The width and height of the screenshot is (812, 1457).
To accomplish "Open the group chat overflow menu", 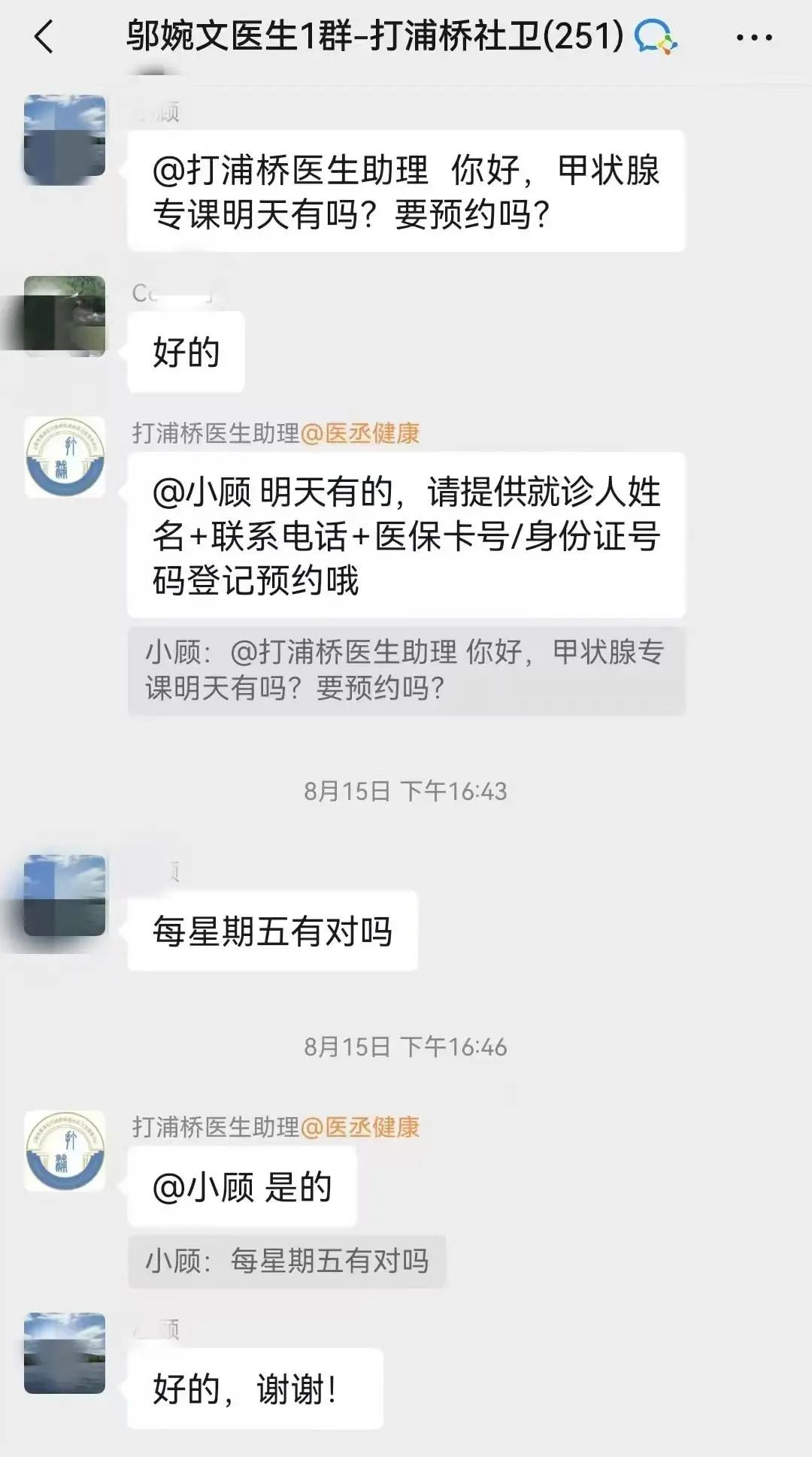I will pos(754,37).
